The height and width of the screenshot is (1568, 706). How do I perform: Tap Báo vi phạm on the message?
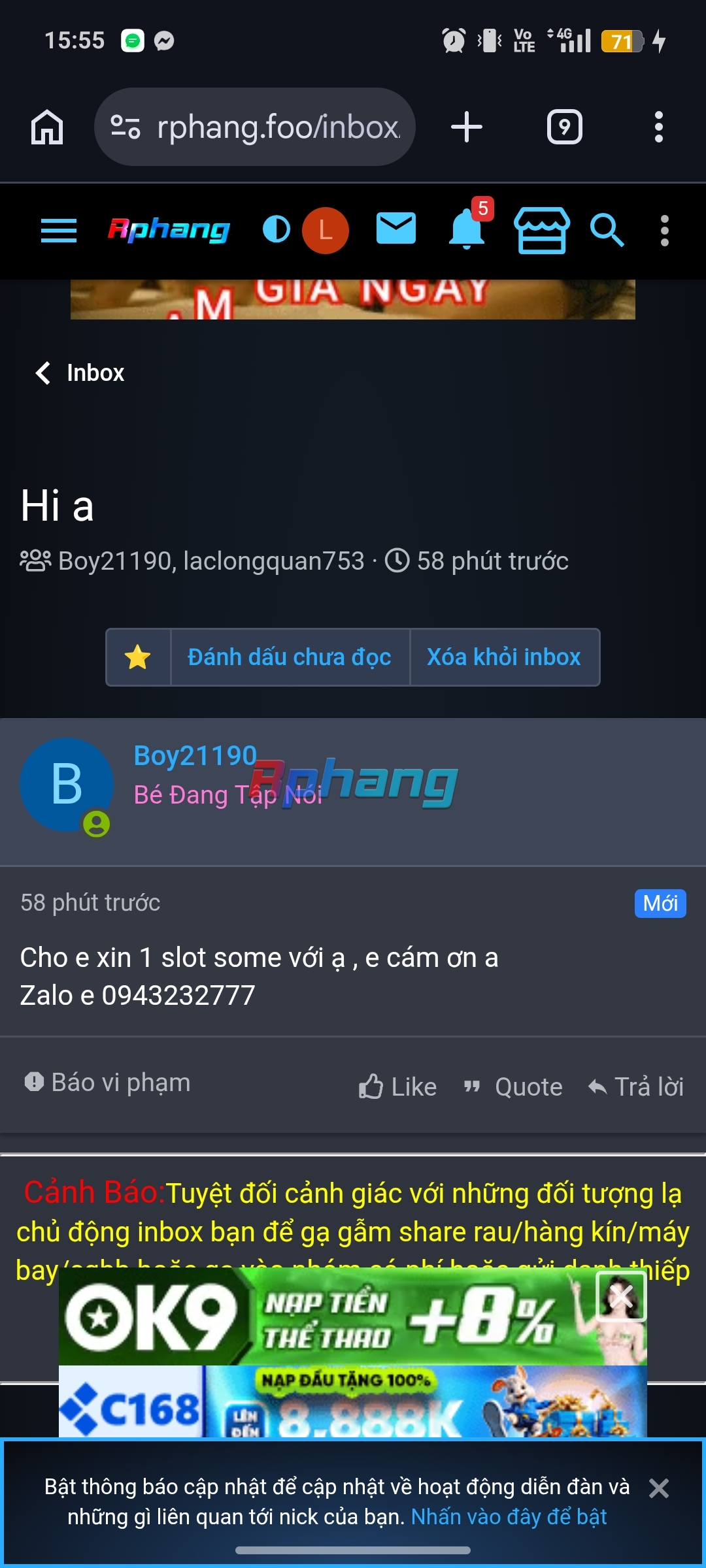pos(107,1083)
